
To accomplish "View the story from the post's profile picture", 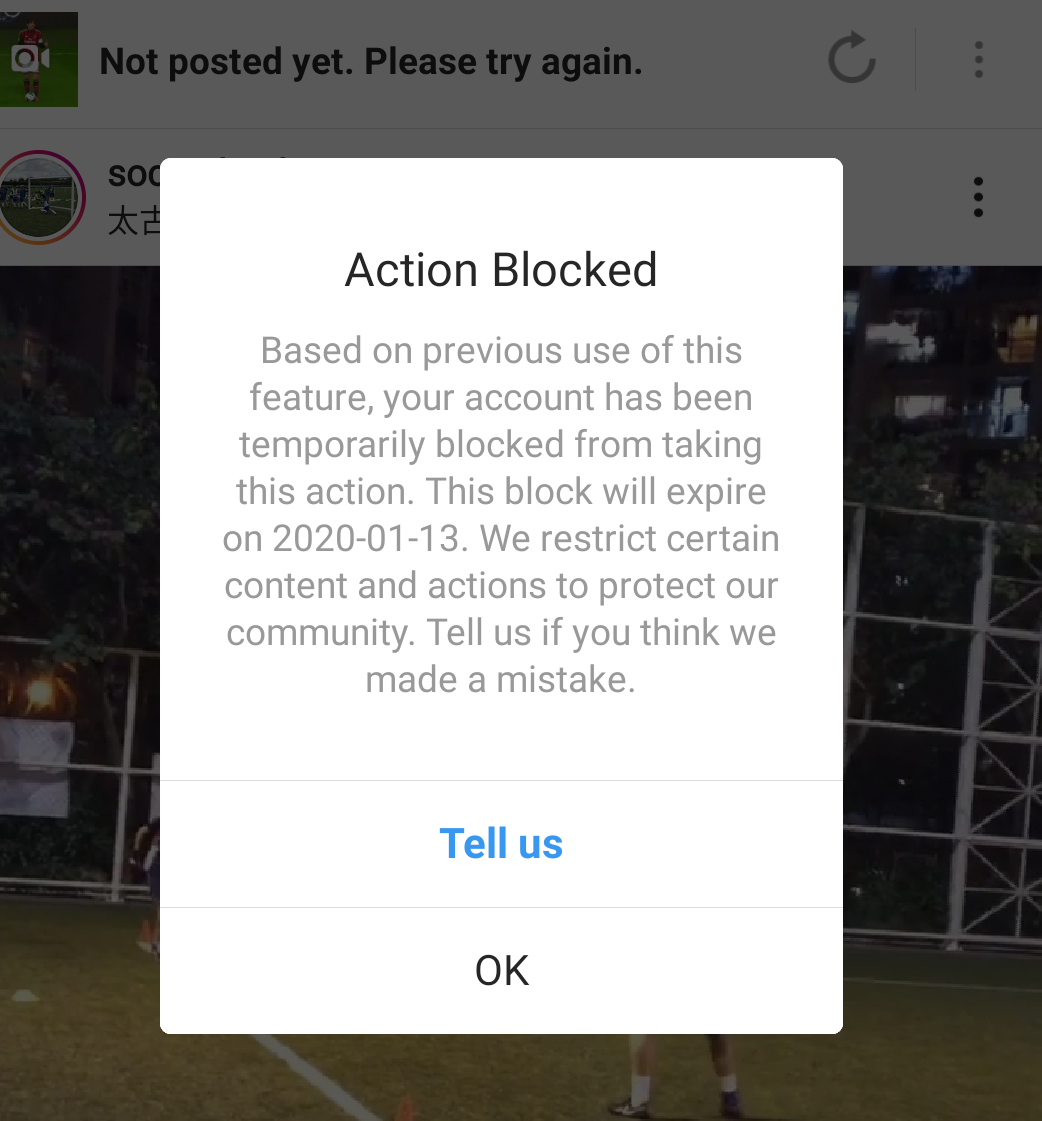I will (x=40, y=197).
